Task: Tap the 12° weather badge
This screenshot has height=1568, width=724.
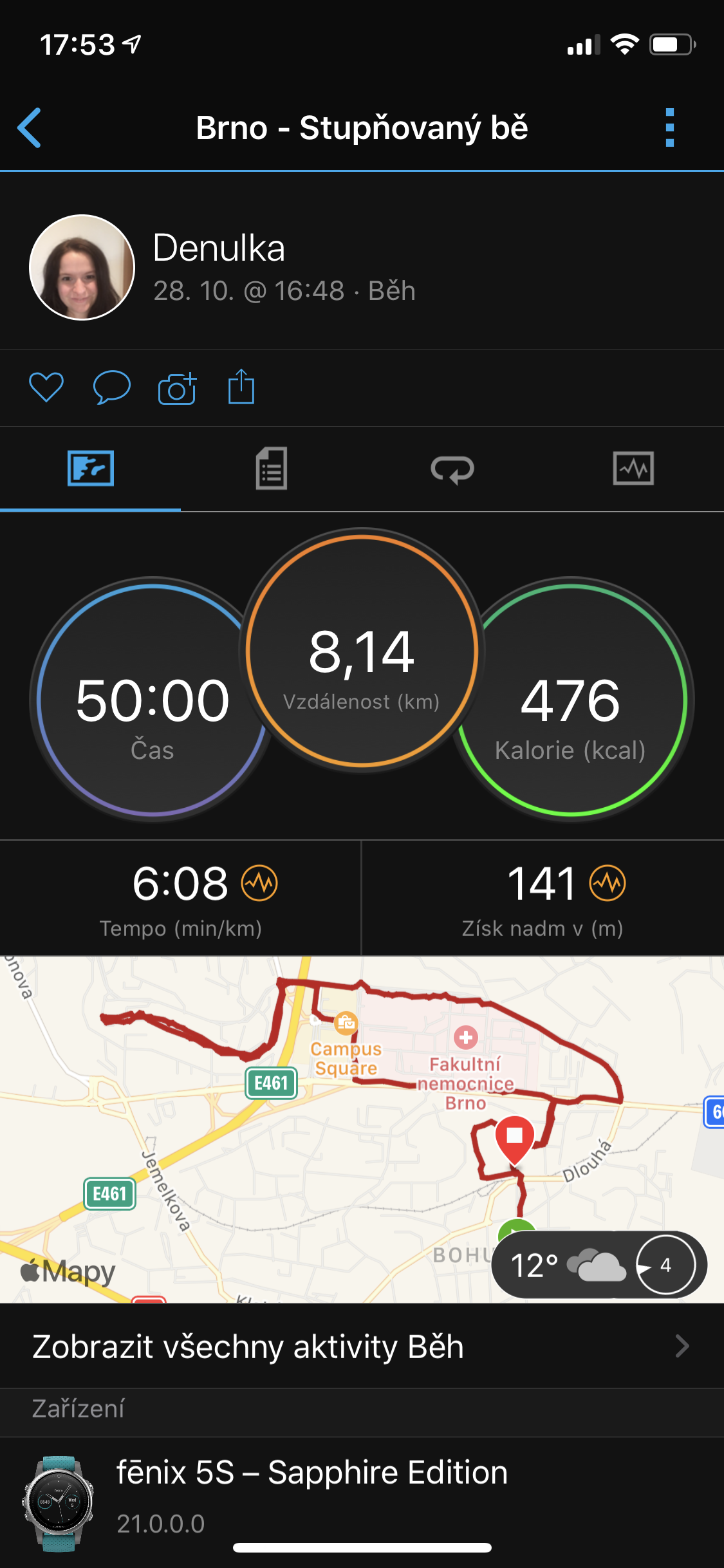Action: pyautogui.click(x=599, y=1265)
